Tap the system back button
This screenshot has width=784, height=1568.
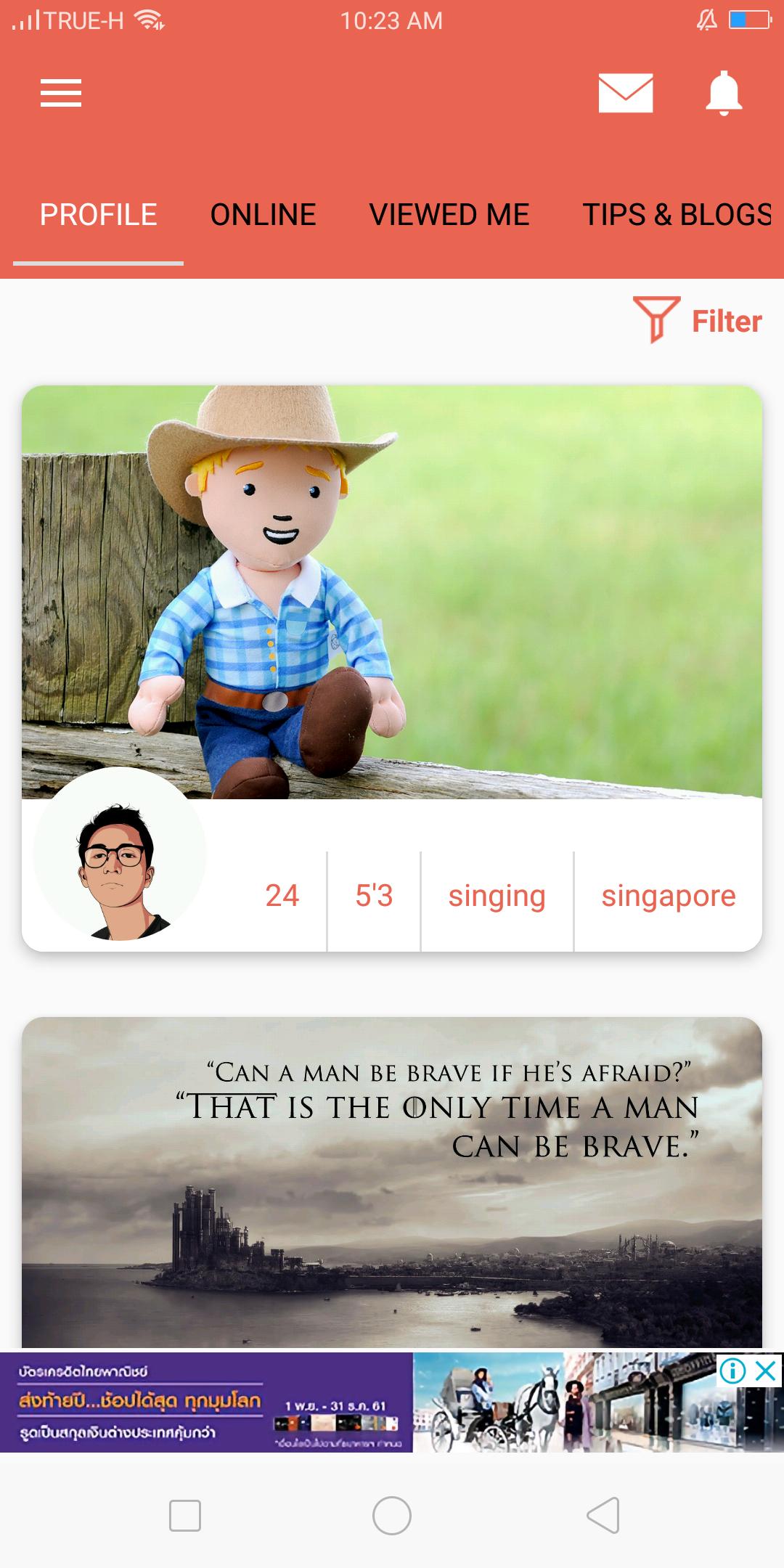click(603, 1515)
